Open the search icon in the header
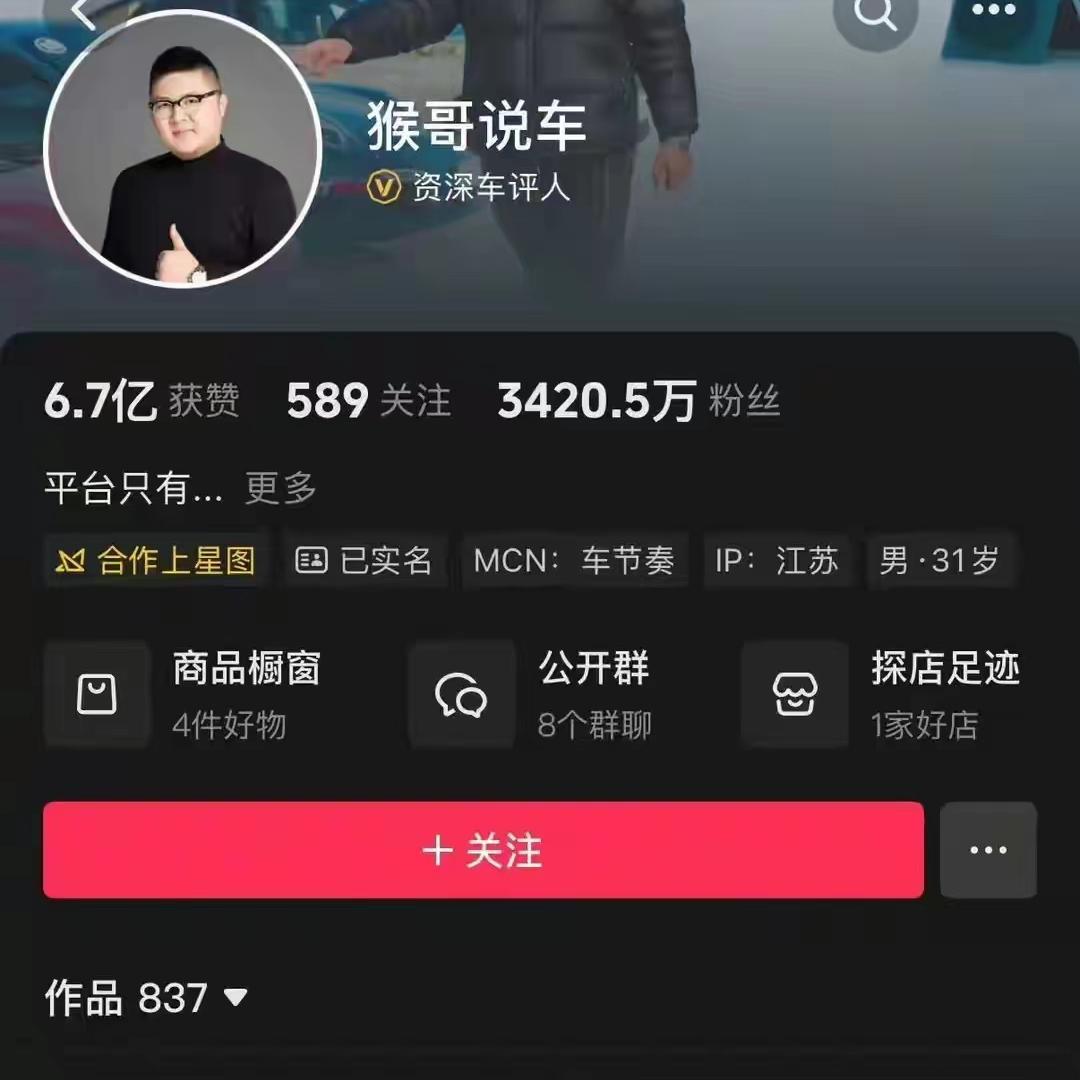1080x1080 pixels. [x=876, y=14]
